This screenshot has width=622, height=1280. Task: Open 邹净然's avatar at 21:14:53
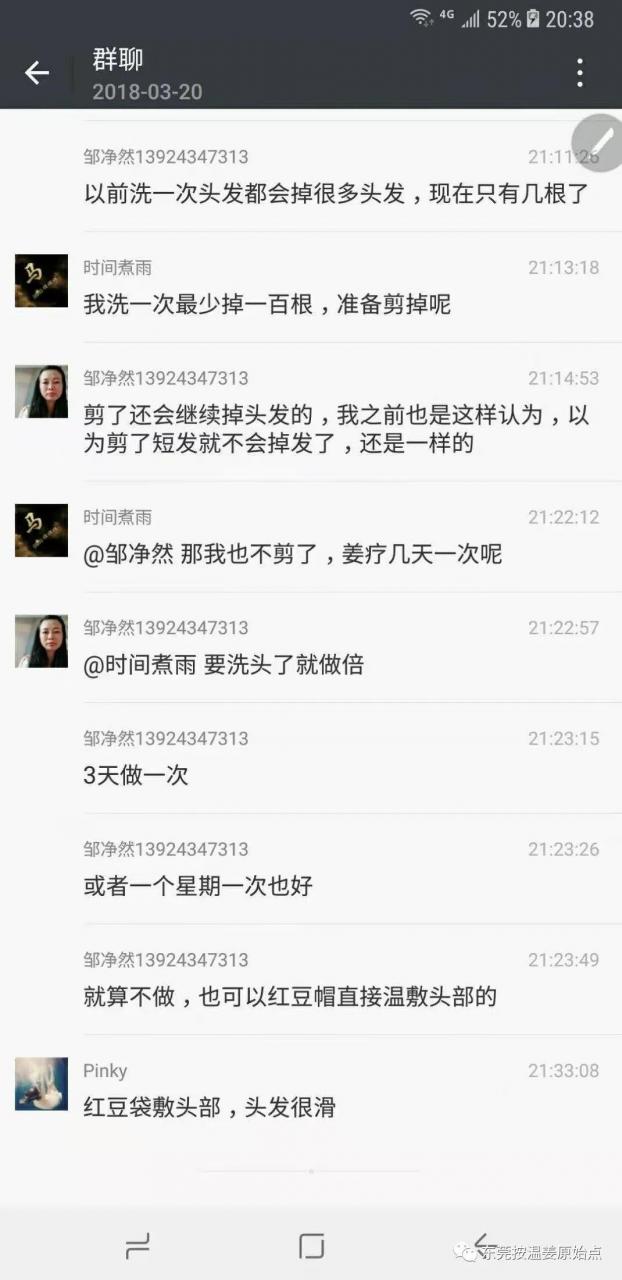click(x=41, y=391)
